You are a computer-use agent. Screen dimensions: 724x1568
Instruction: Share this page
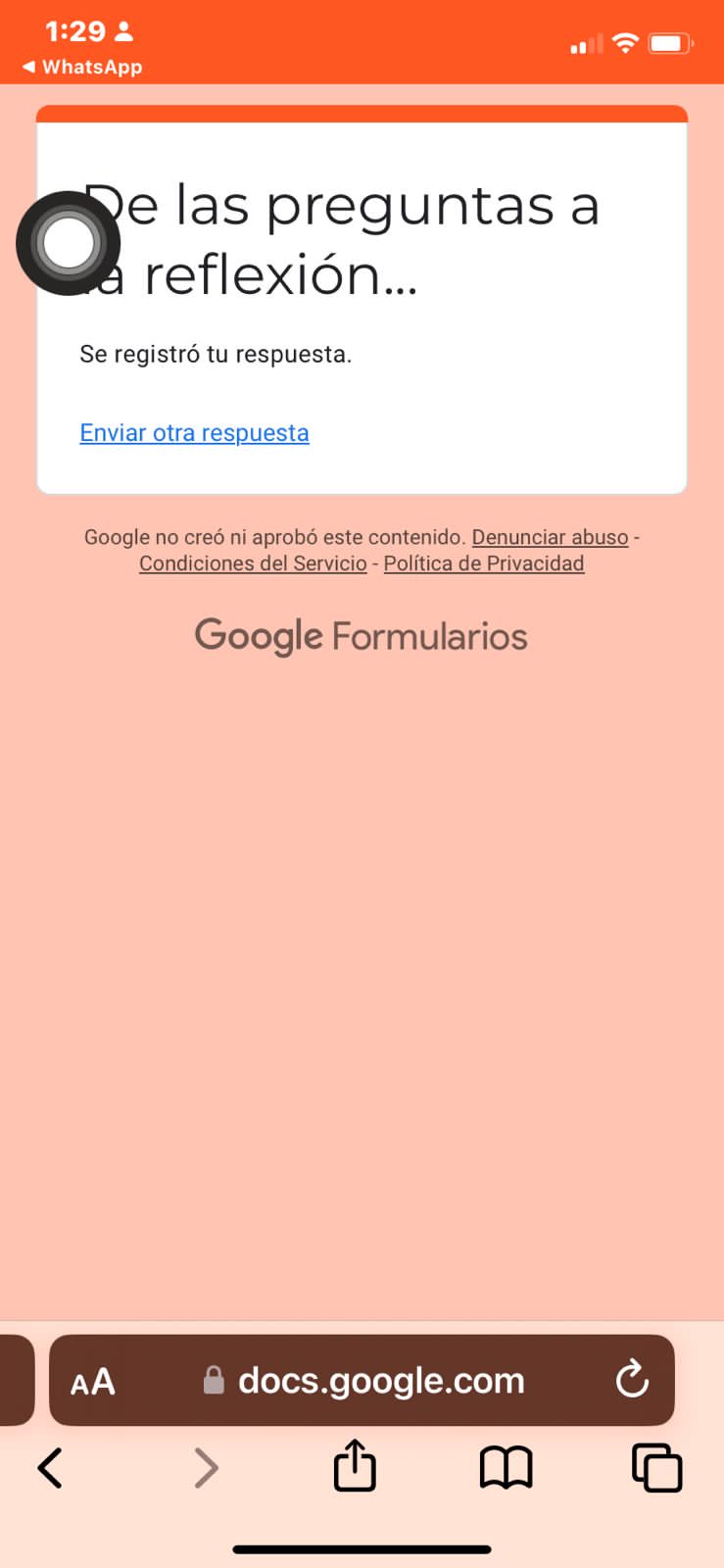point(355,1465)
